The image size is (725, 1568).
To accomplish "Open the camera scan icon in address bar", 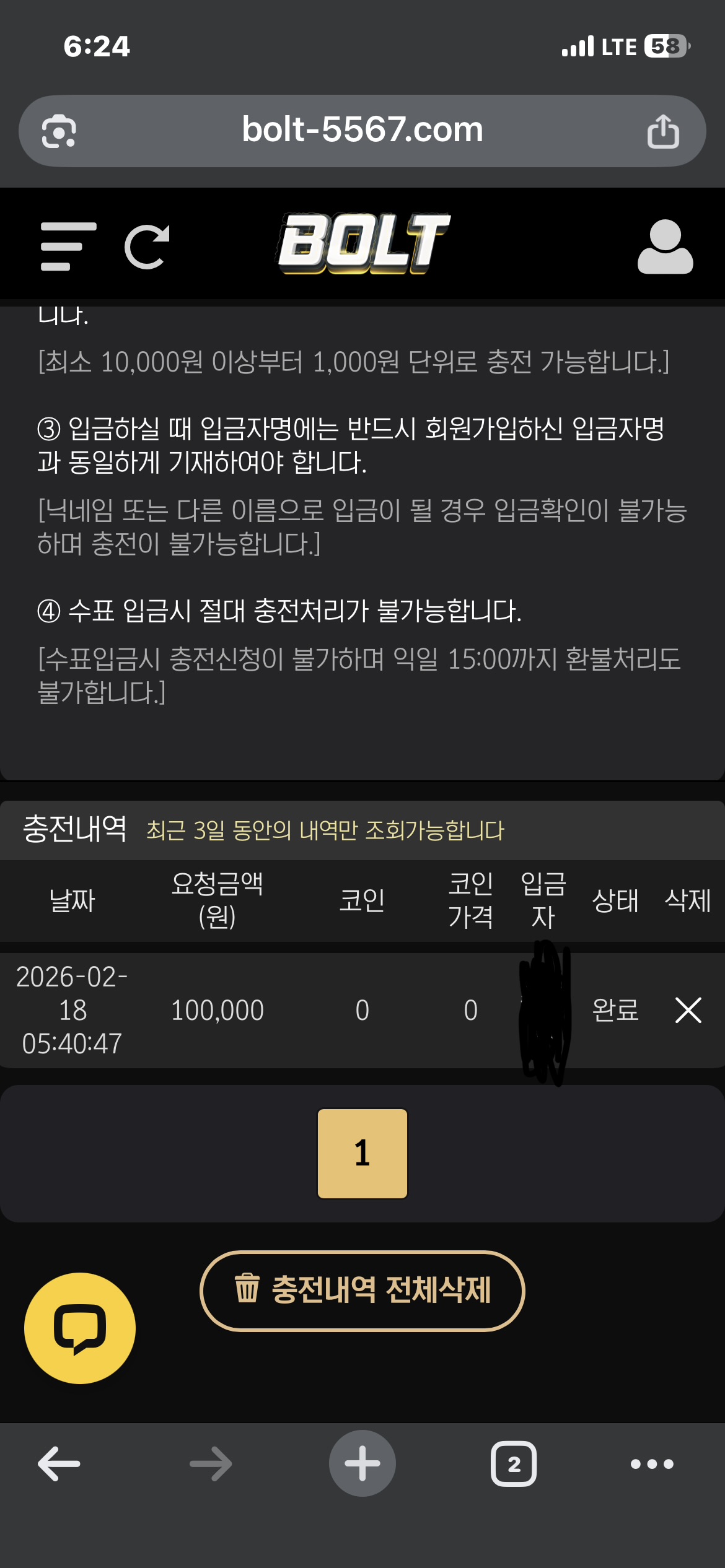I will coord(59,131).
